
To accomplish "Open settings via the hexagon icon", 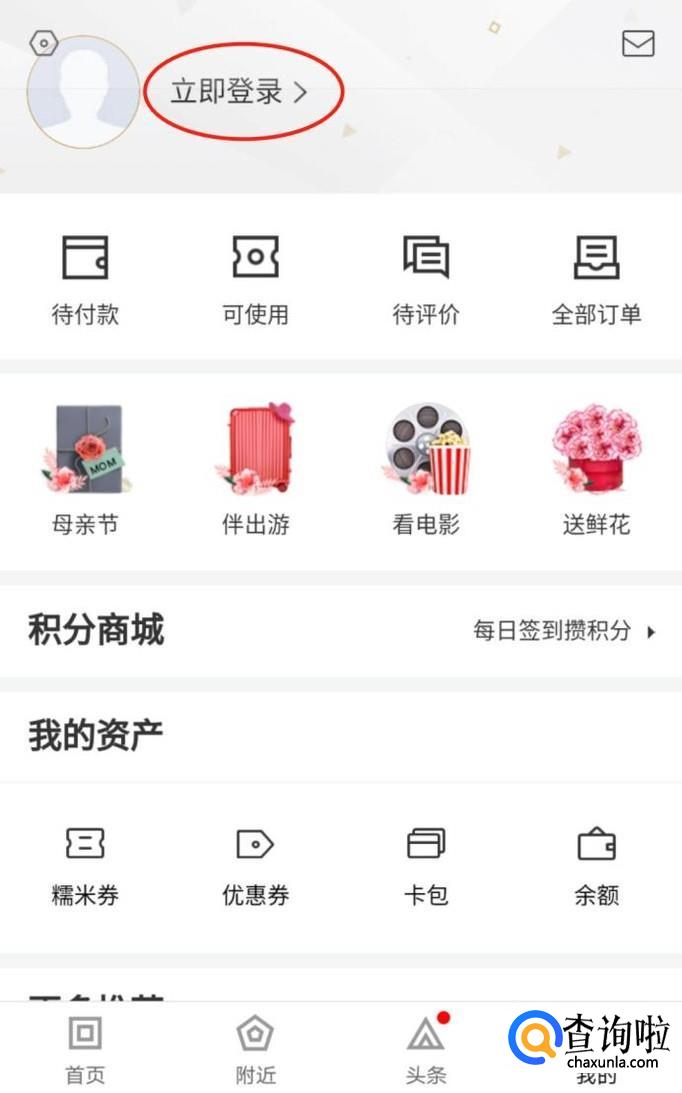I will point(45,43).
